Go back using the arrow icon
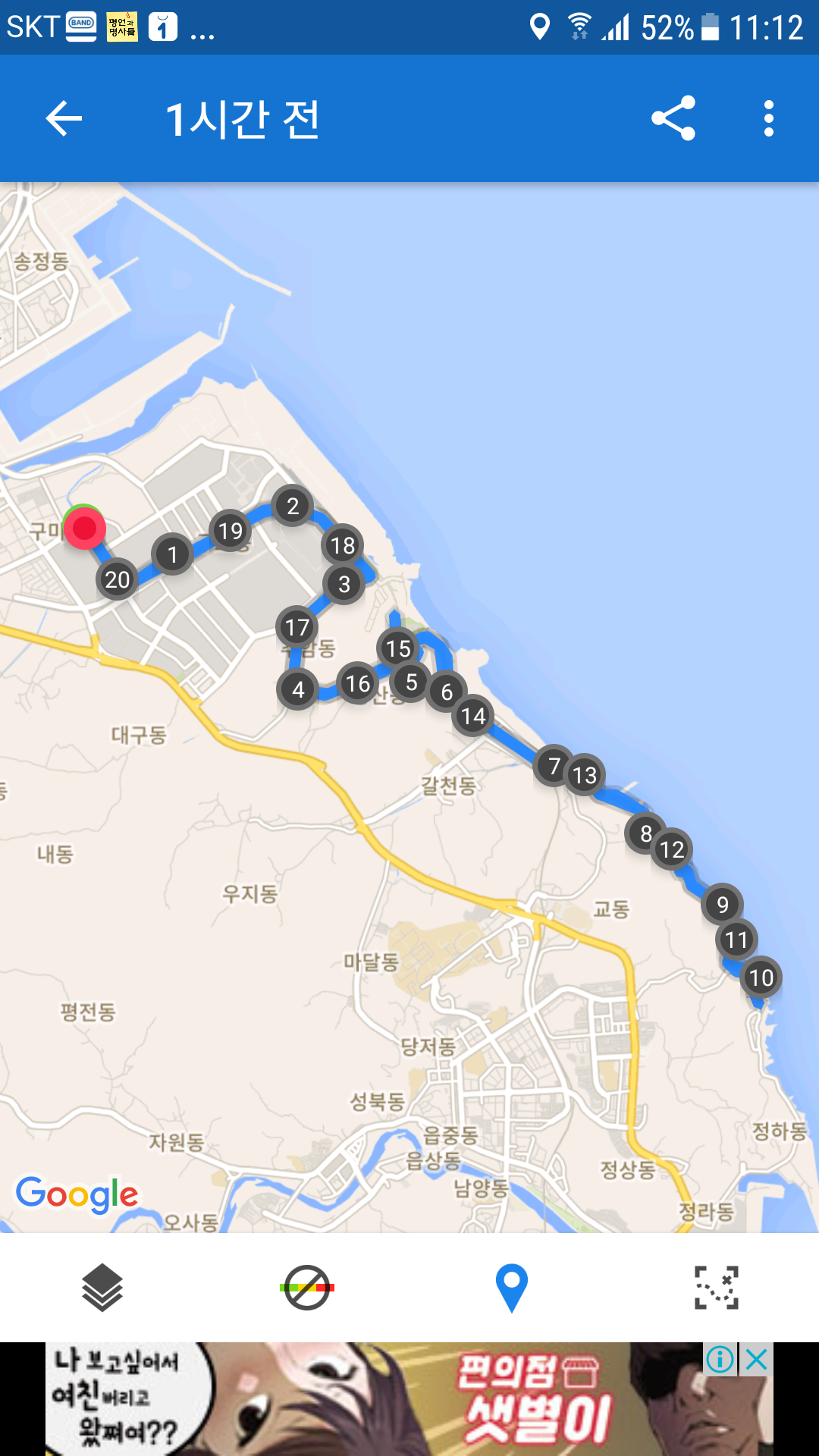 click(x=64, y=118)
